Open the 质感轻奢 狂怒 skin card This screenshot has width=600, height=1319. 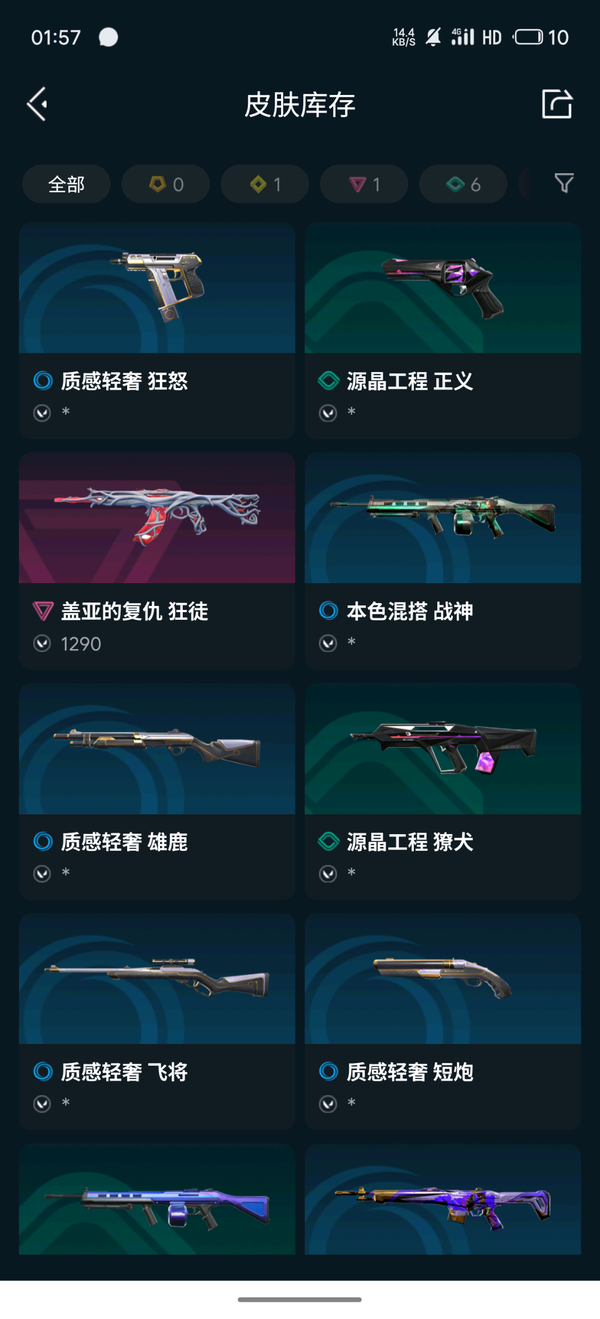coord(157,330)
